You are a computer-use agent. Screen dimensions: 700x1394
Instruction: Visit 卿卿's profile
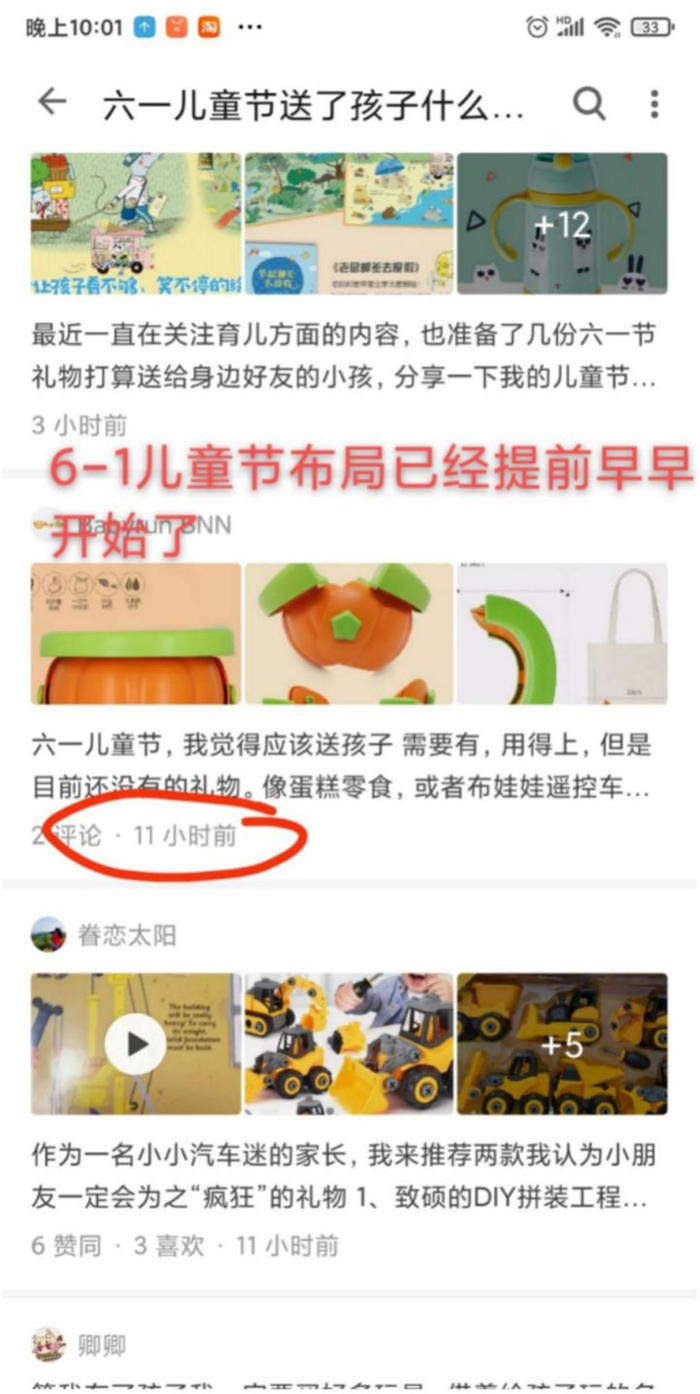(100, 1345)
